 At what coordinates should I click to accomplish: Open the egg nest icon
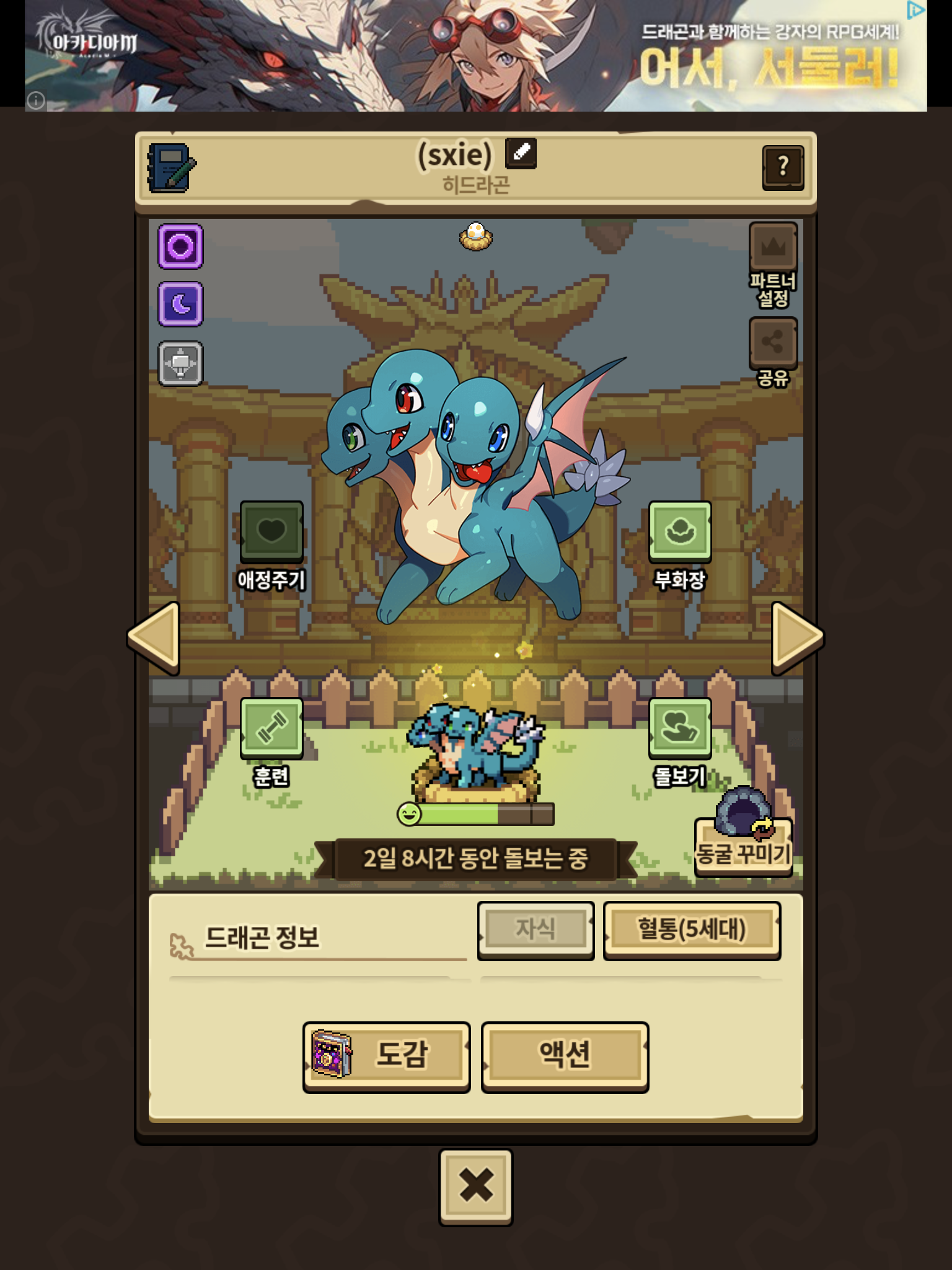click(x=476, y=236)
